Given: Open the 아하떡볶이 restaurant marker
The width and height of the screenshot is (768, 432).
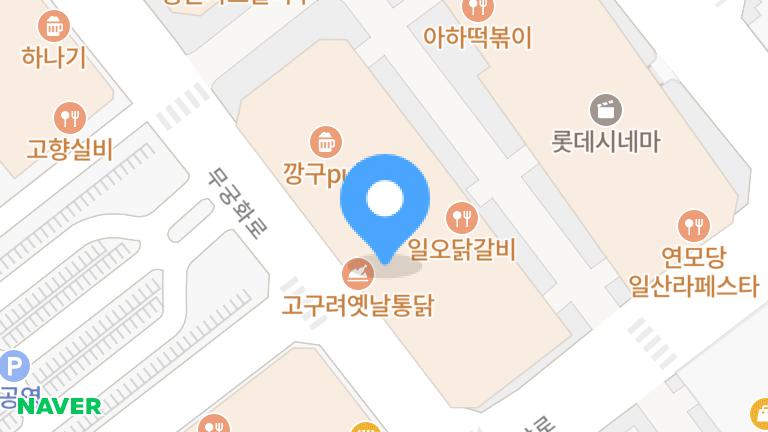Looking at the screenshot, I should pos(480,9).
